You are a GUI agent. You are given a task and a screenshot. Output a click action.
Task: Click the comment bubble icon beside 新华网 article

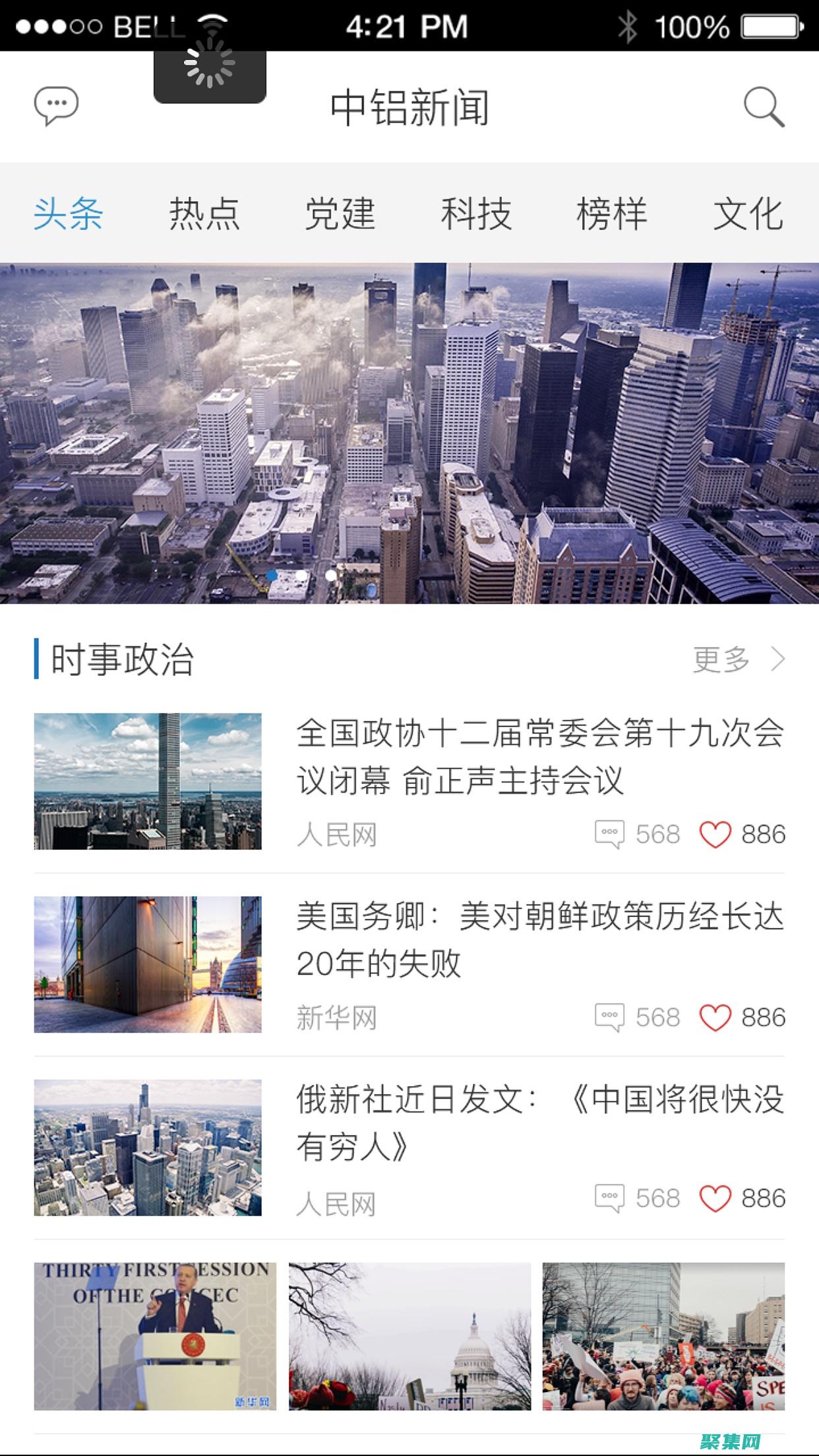point(610,1017)
